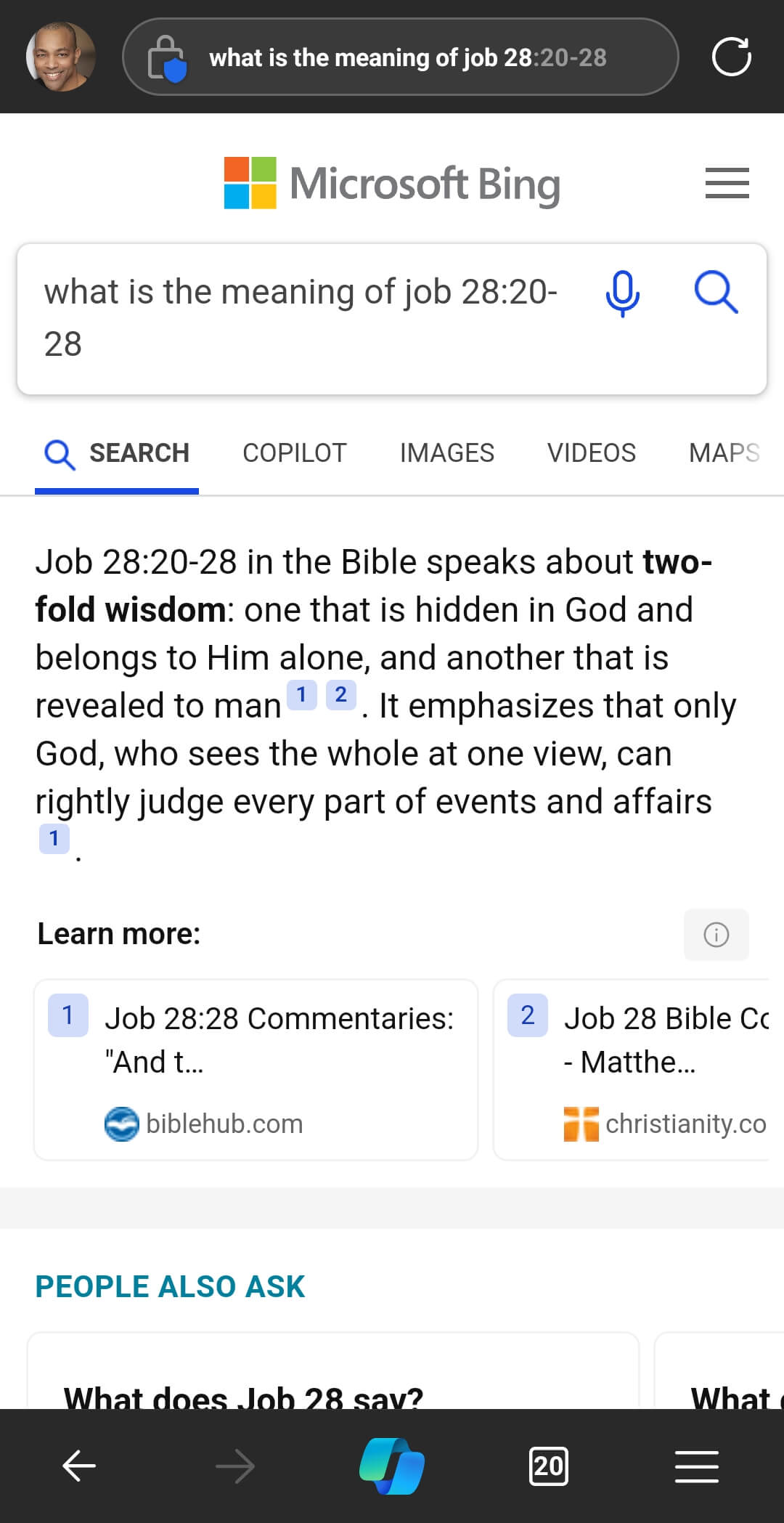Select the Search tab

[117, 452]
